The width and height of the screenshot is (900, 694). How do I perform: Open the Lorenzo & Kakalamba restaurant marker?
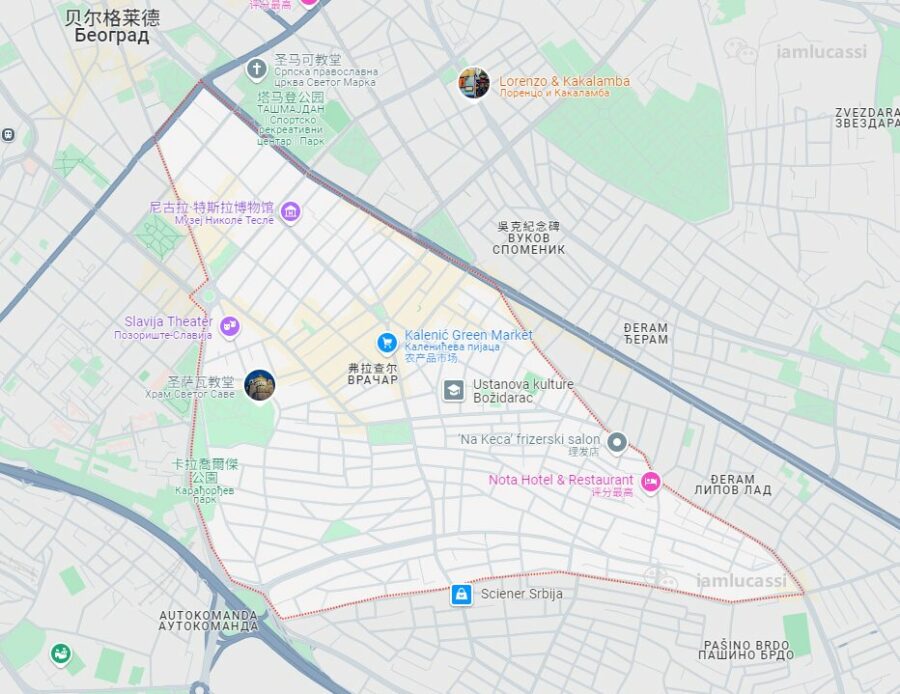474,83
